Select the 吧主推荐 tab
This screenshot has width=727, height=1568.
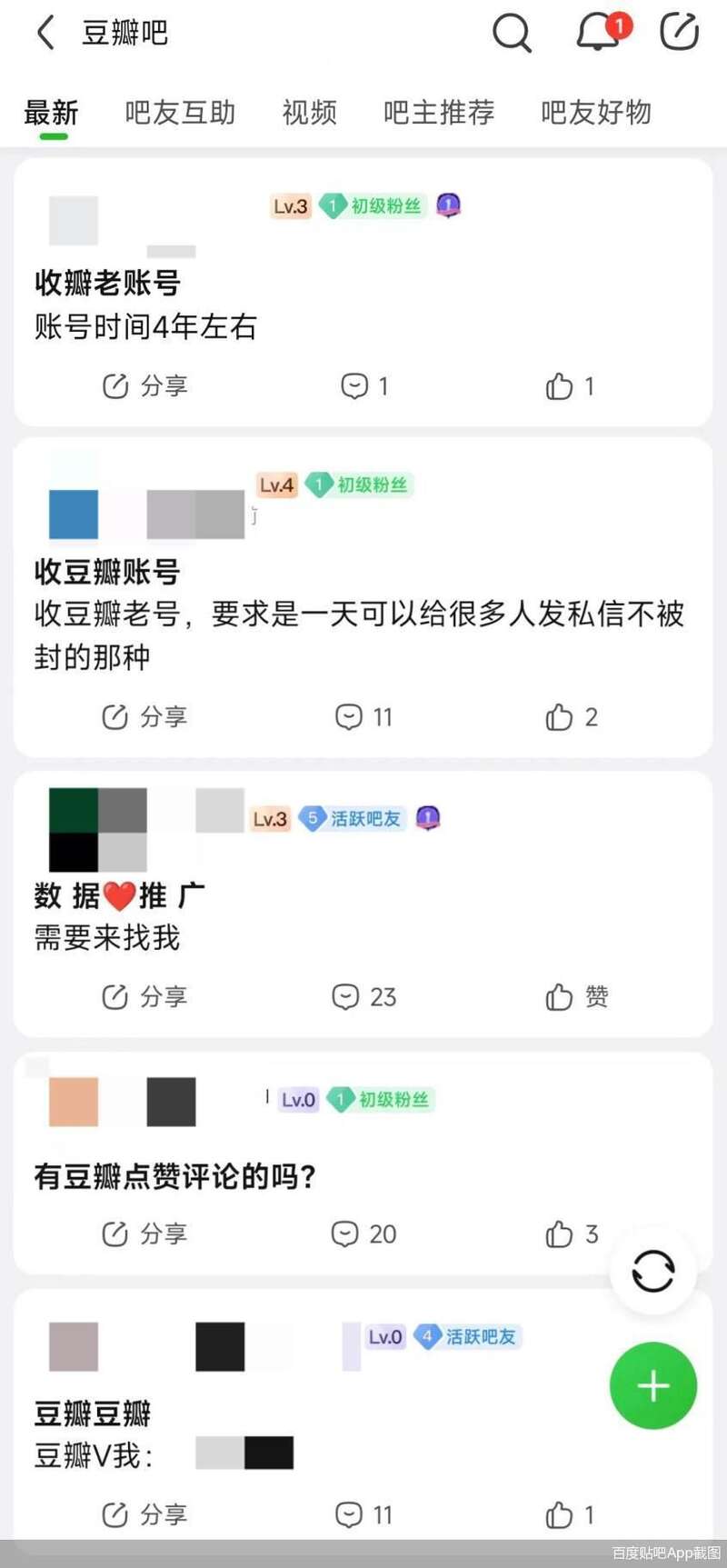click(x=439, y=113)
